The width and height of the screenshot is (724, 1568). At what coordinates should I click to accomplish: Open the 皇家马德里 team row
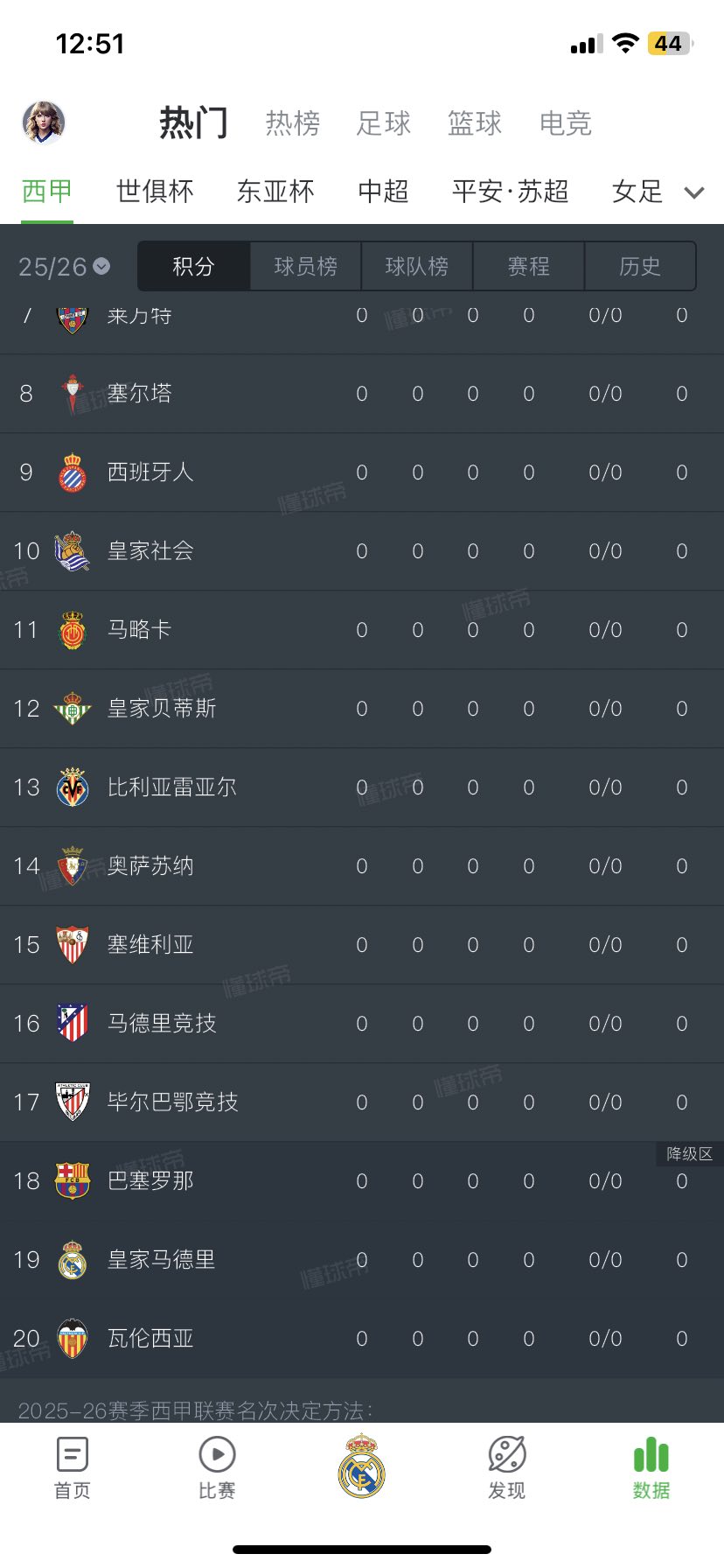[362, 1260]
